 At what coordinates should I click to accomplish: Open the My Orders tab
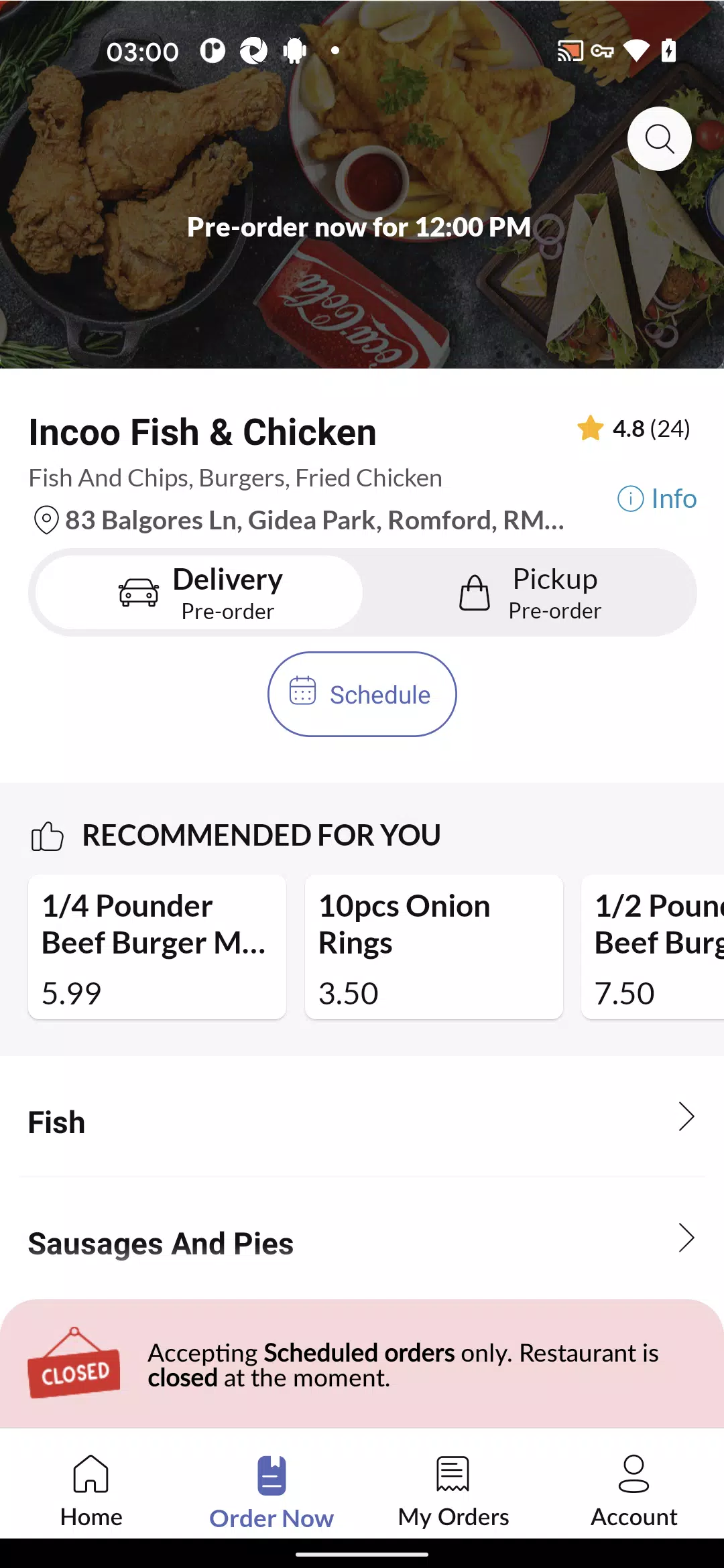tap(453, 1492)
